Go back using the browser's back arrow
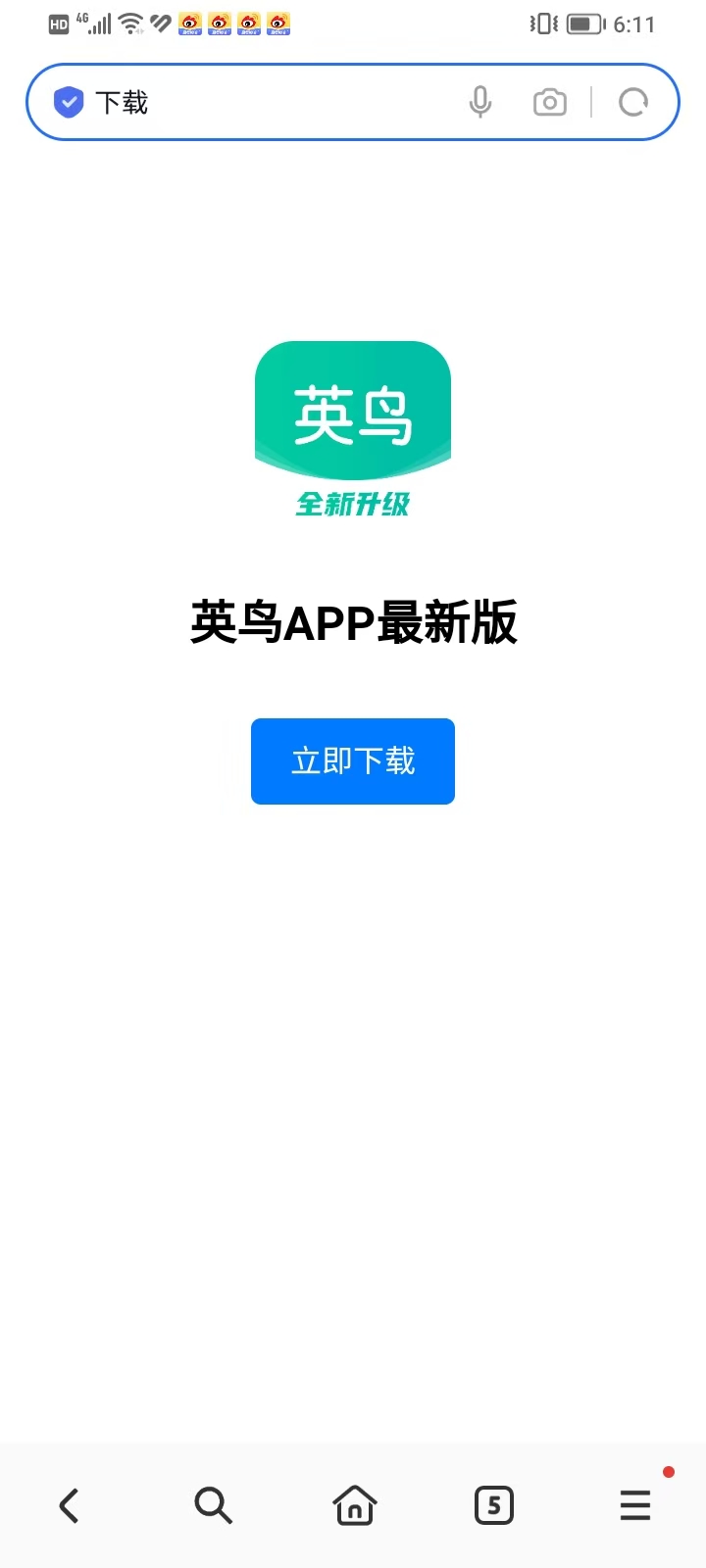The height and width of the screenshot is (1568, 706). [69, 1505]
